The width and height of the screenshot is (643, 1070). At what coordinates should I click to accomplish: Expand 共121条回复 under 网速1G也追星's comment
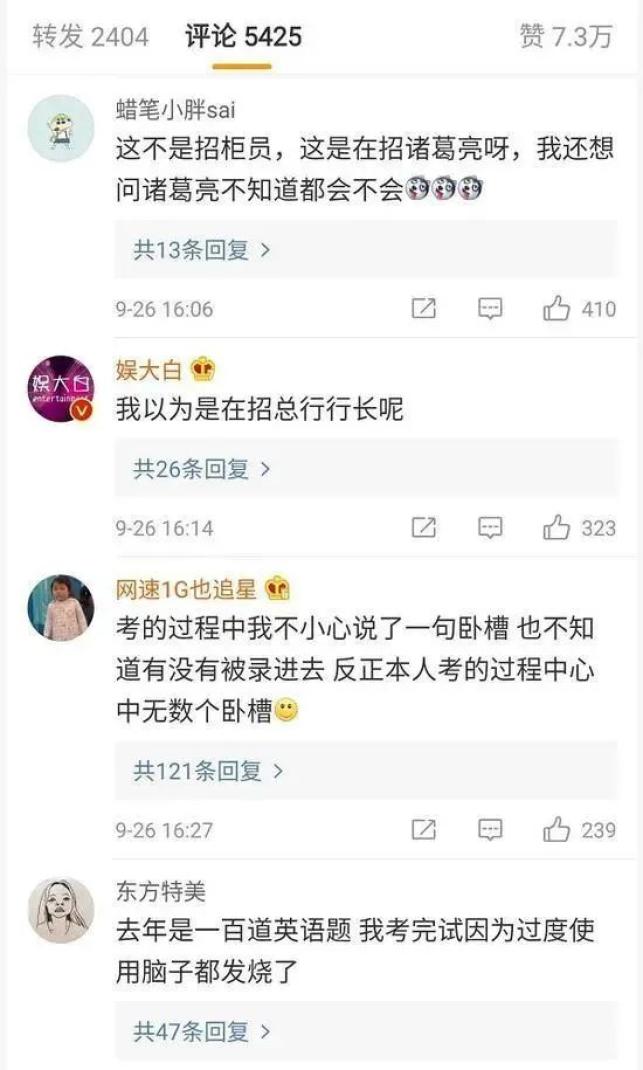(x=207, y=770)
